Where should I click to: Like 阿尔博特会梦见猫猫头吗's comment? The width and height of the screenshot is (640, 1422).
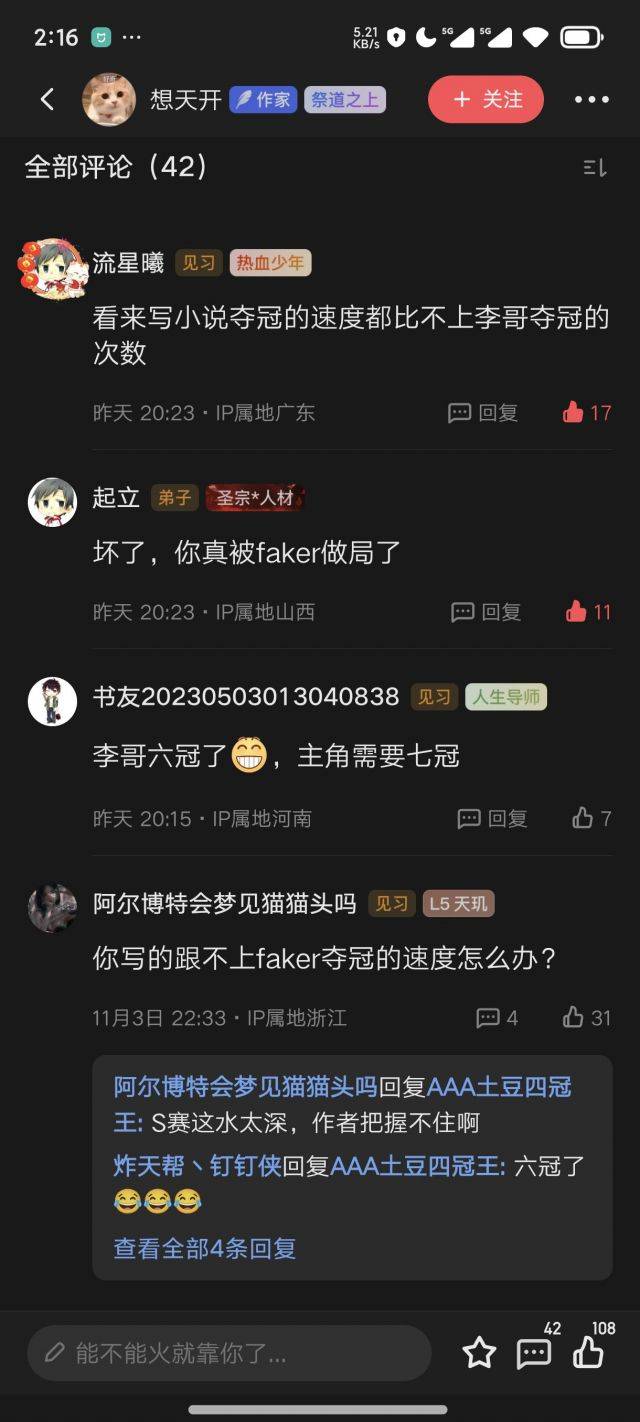click(x=586, y=1018)
